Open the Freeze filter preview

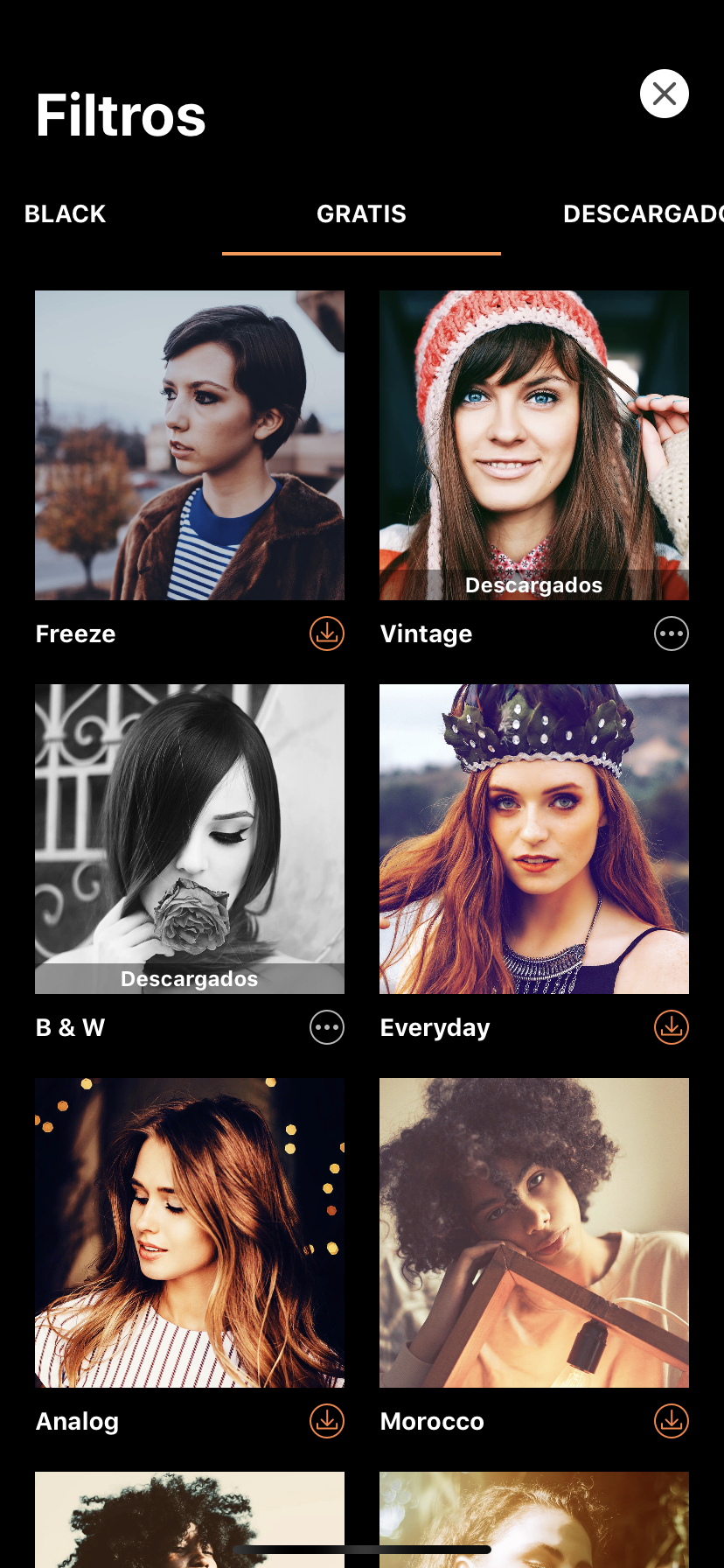click(190, 445)
